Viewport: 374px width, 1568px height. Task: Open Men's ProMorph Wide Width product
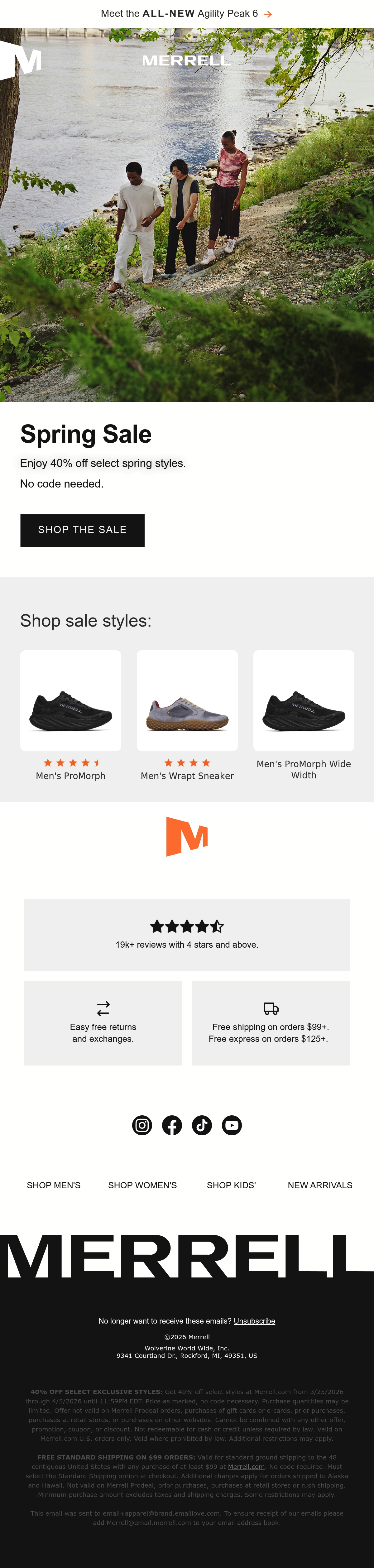(x=304, y=715)
